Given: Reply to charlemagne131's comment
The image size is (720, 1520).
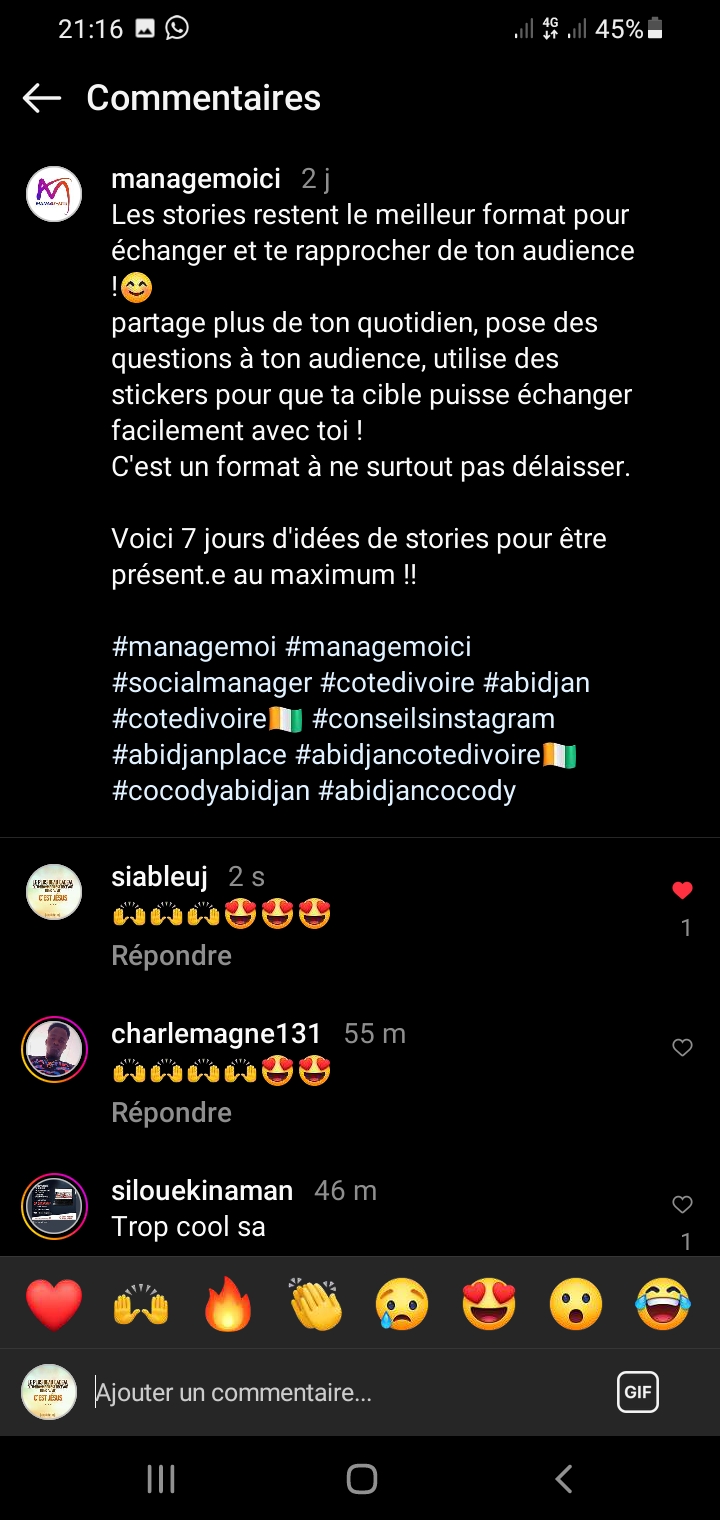Looking at the screenshot, I should click(x=171, y=1113).
